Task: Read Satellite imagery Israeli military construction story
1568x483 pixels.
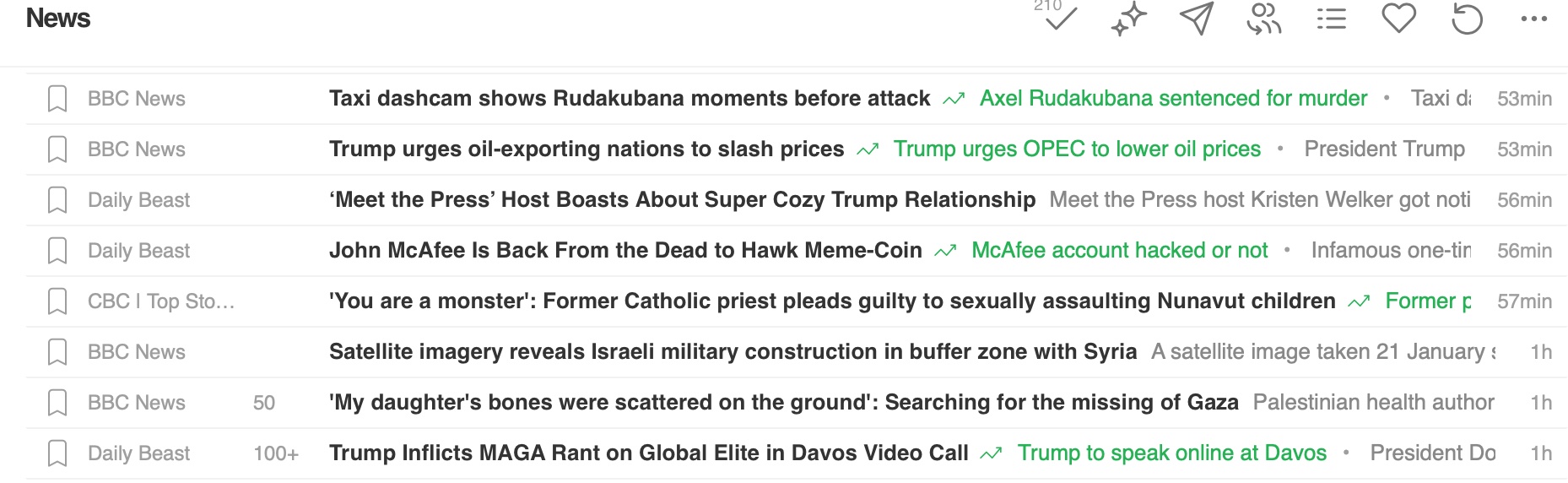Action: point(733,352)
